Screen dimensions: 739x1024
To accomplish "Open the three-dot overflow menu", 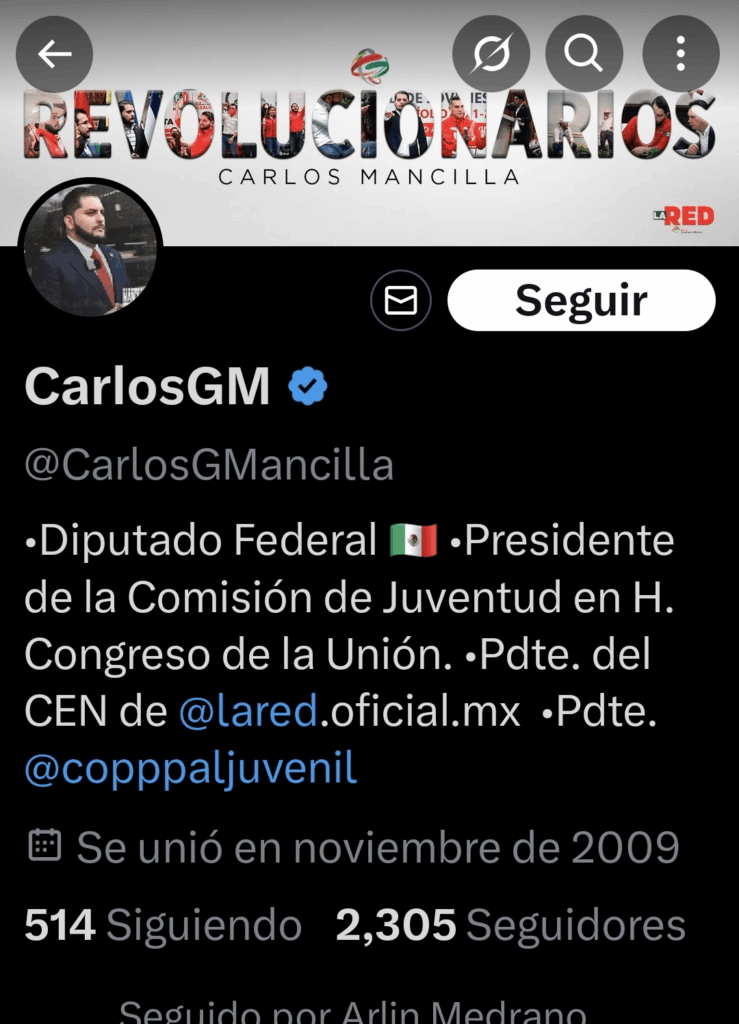I will 680,54.
